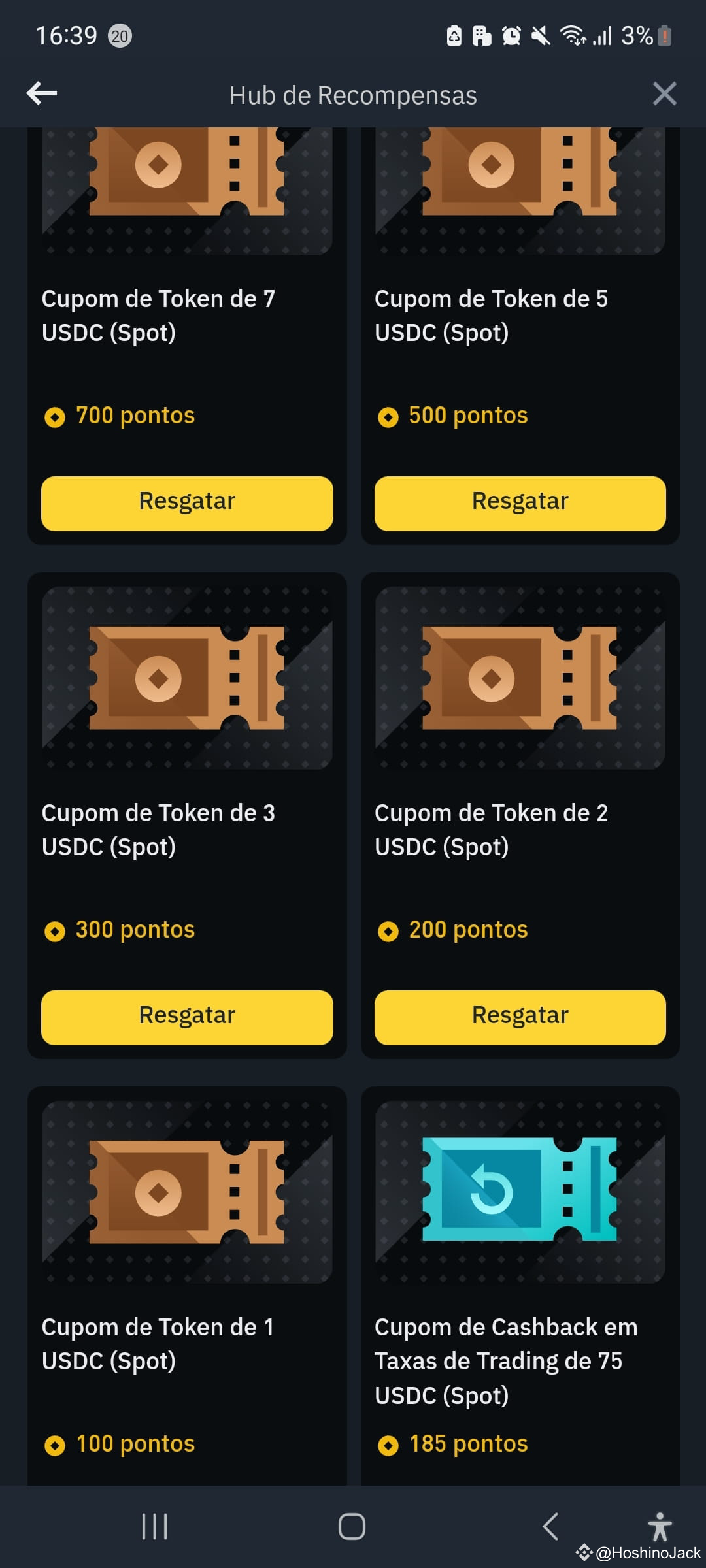
Task: Tap the points icon next to 700 pontos
Action: (x=55, y=417)
